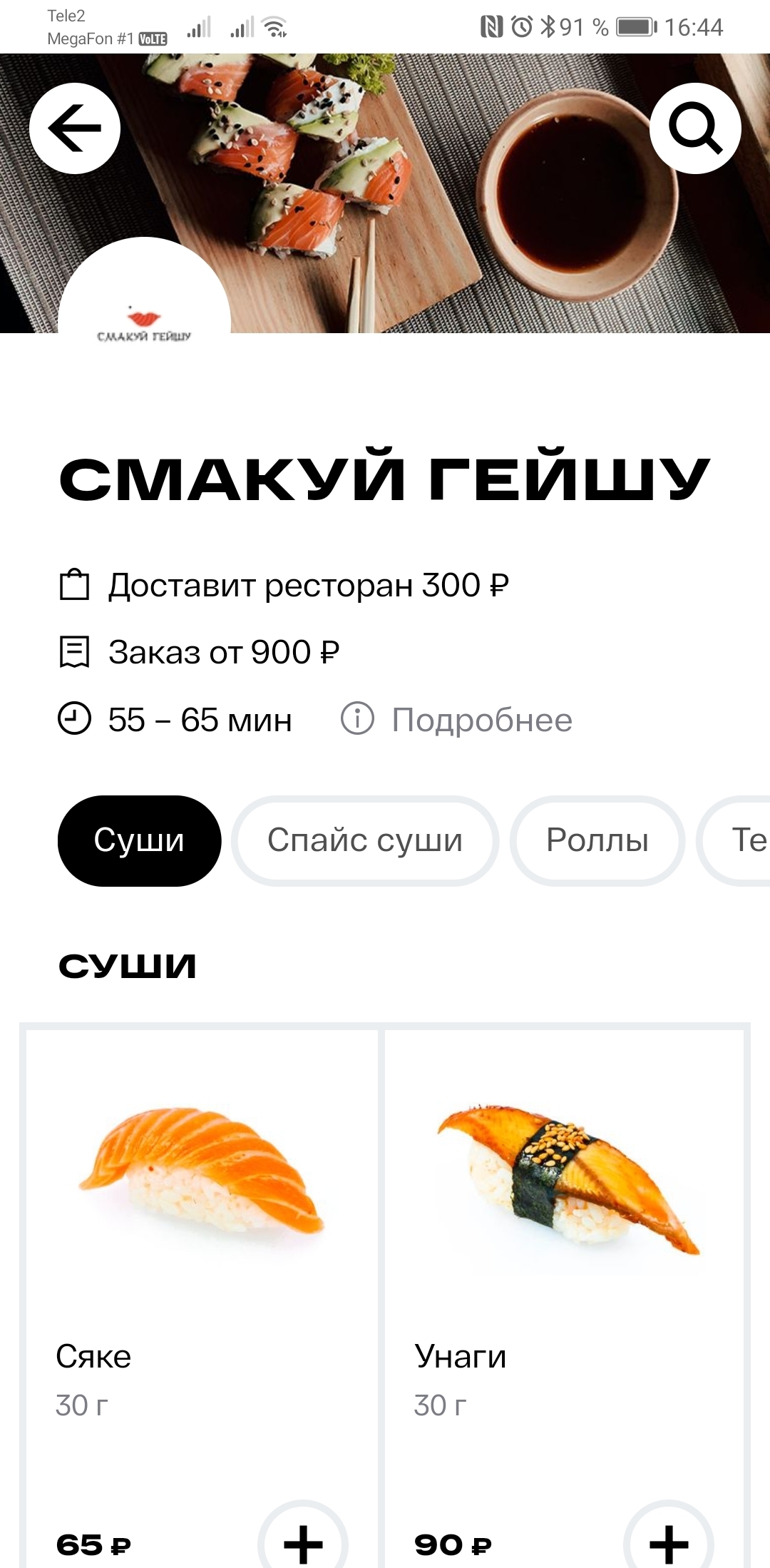Switch to the Спайс суши category
770x1568 pixels.
[x=364, y=840]
